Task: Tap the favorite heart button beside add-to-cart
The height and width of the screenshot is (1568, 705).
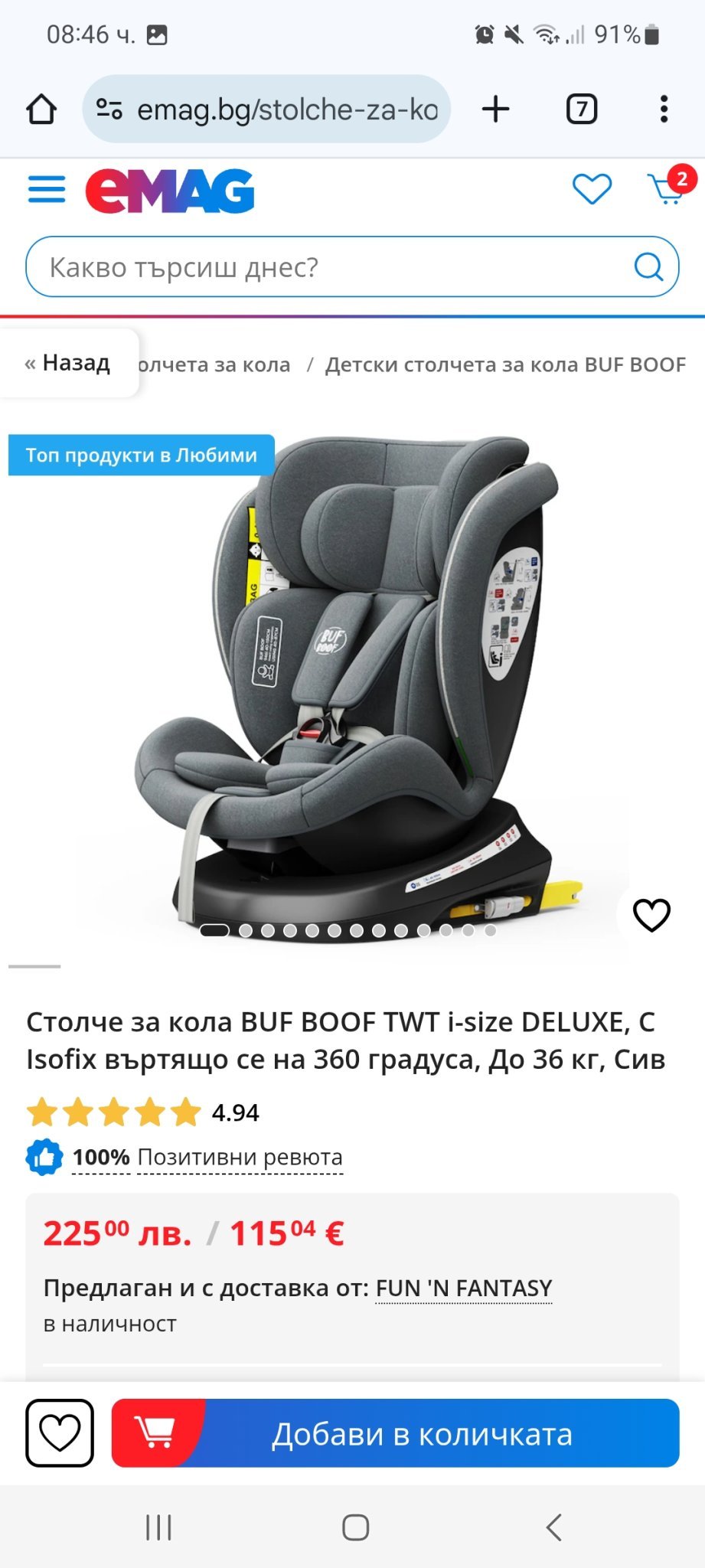Action: pos(60,1432)
